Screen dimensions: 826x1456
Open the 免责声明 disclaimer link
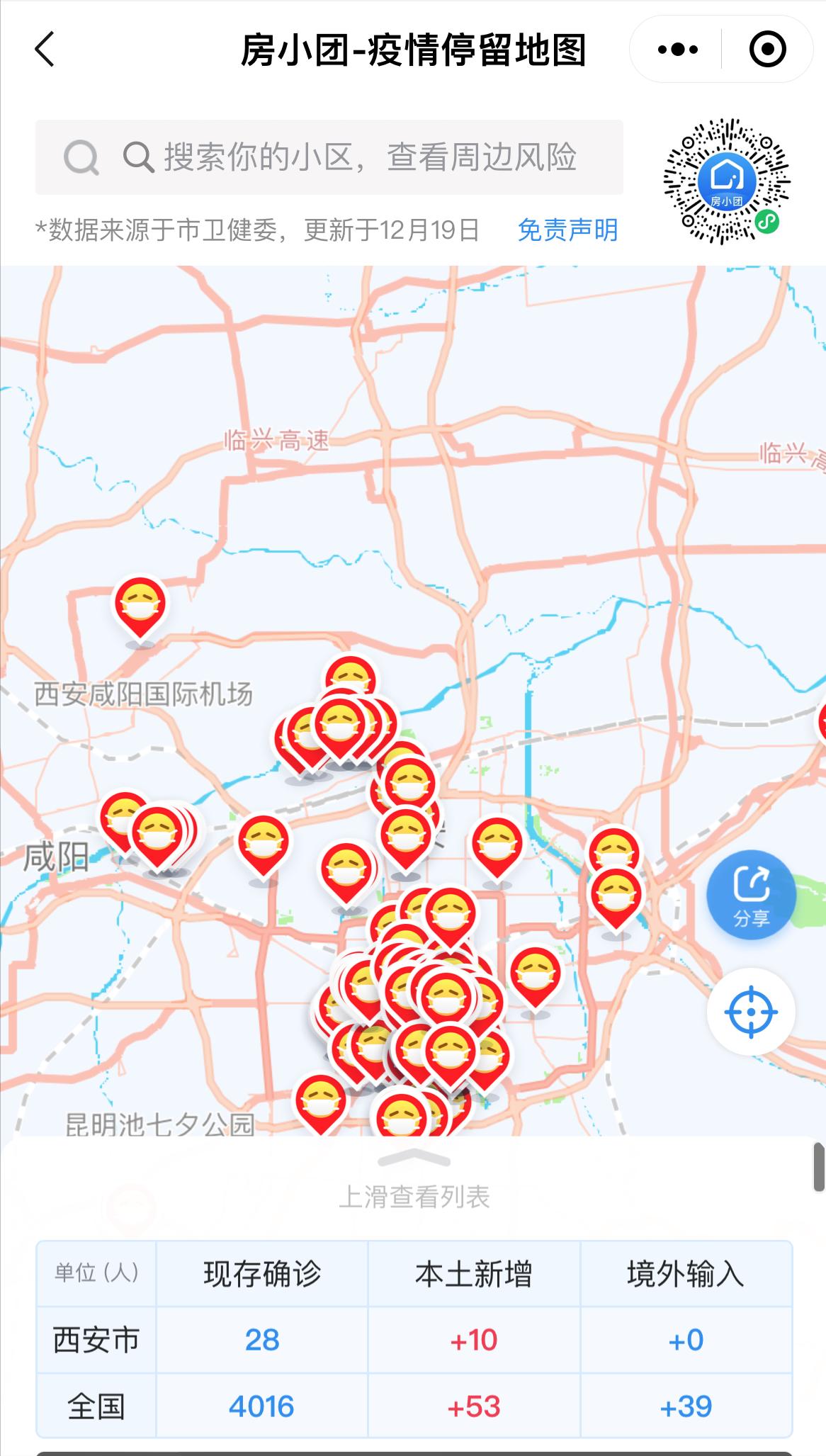pos(567,230)
